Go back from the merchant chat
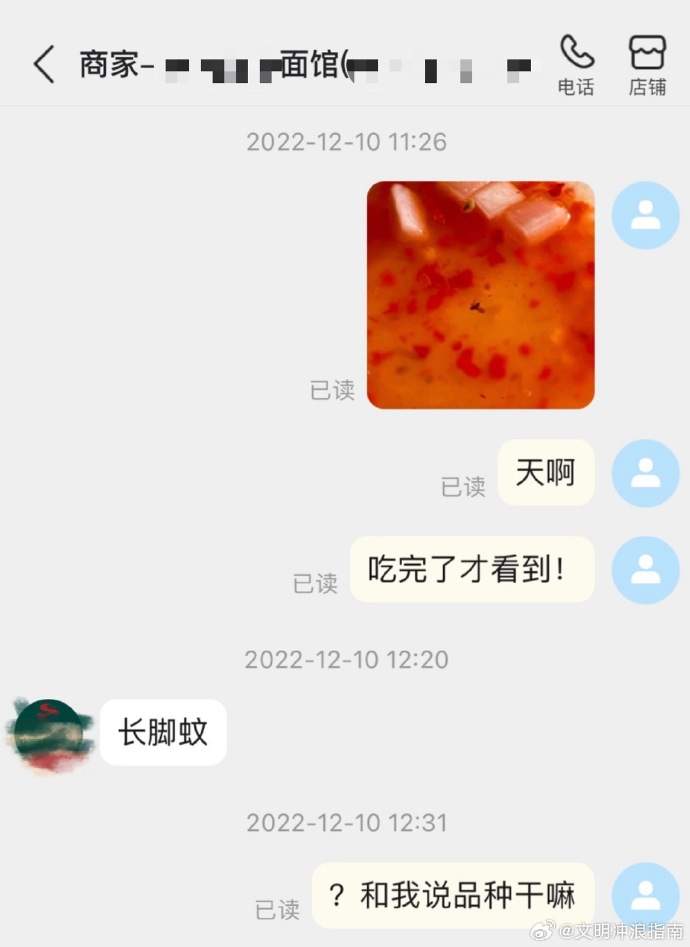 tap(44, 64)
